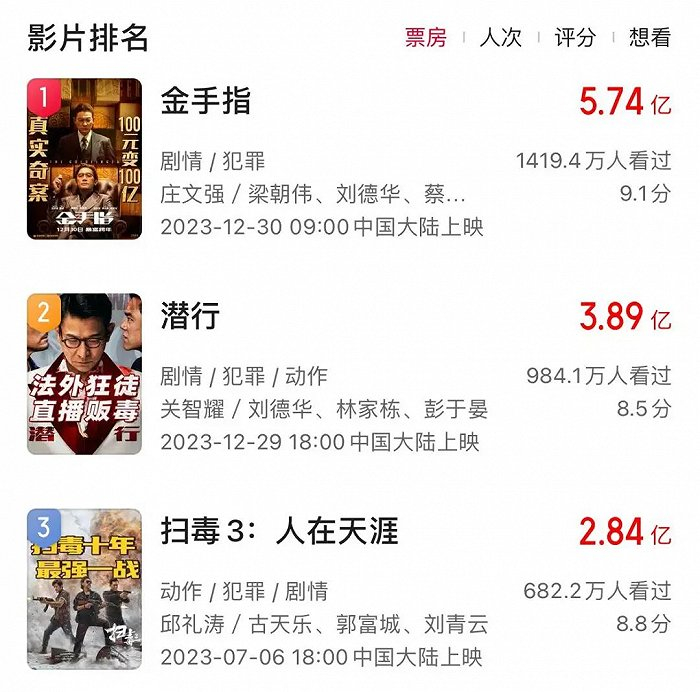View details for 潜行
Viewport: 700px width, 692px height.
pos(190,316)
